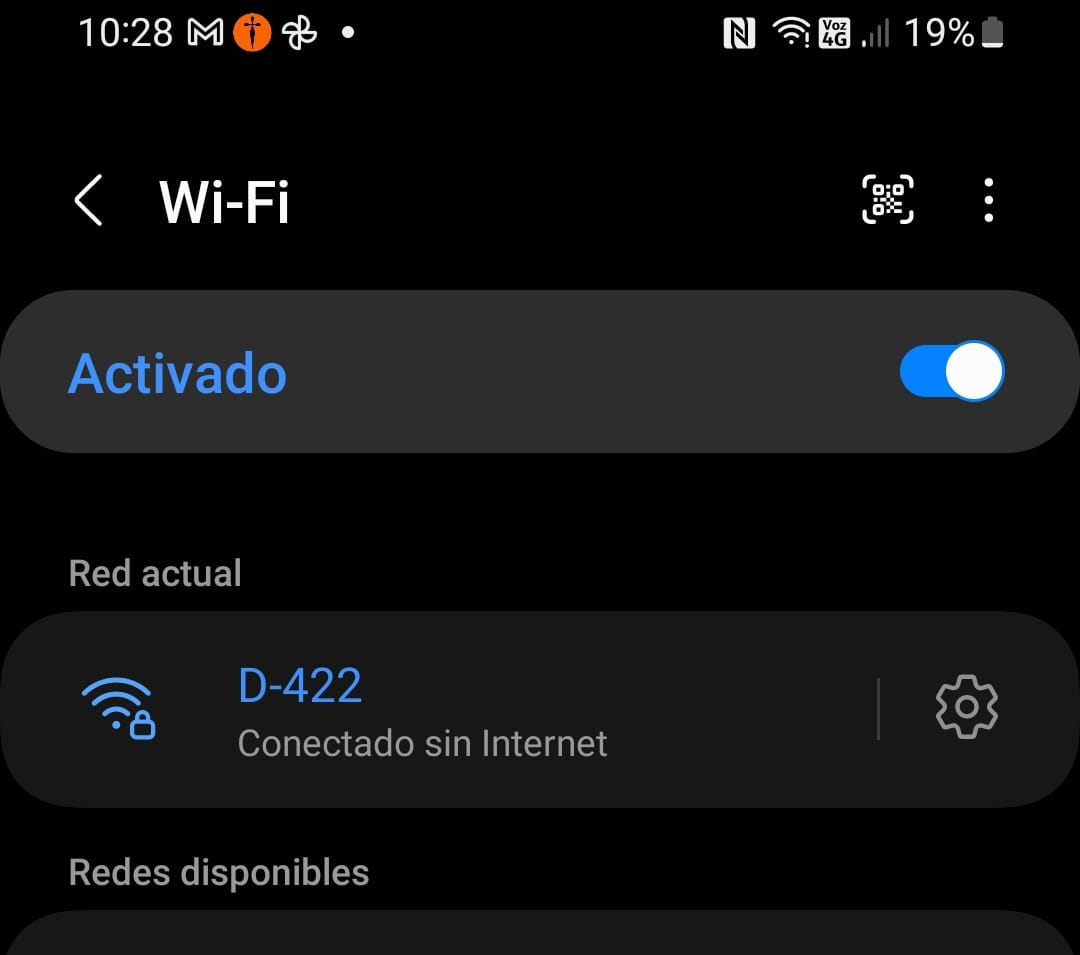Open the three-dot overflow menu
The width and height of the screenshot is (1080, 955).
click(x=988, y=200)
